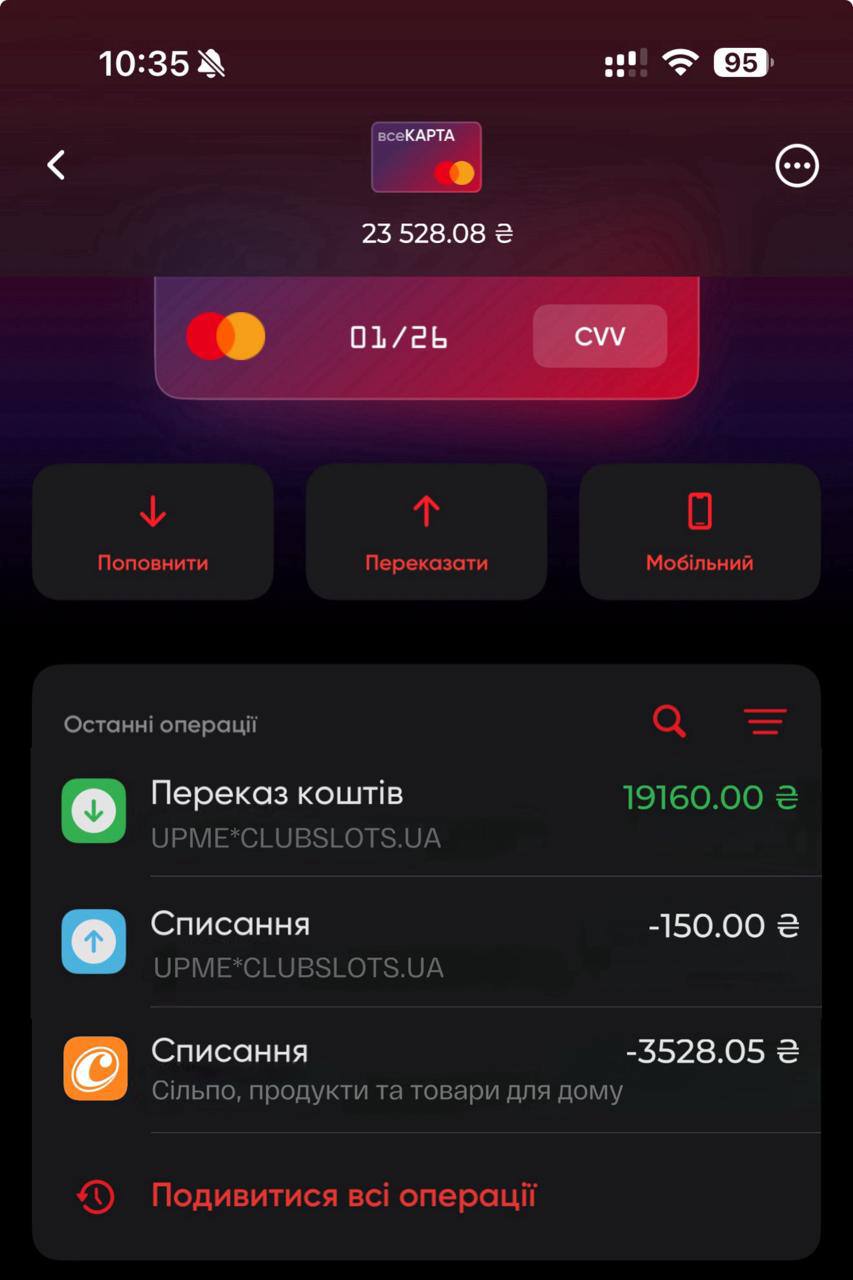Select Мобільний to top up a phone
The height and width of the screenshot is (1280, 853).
click(699, 531)
